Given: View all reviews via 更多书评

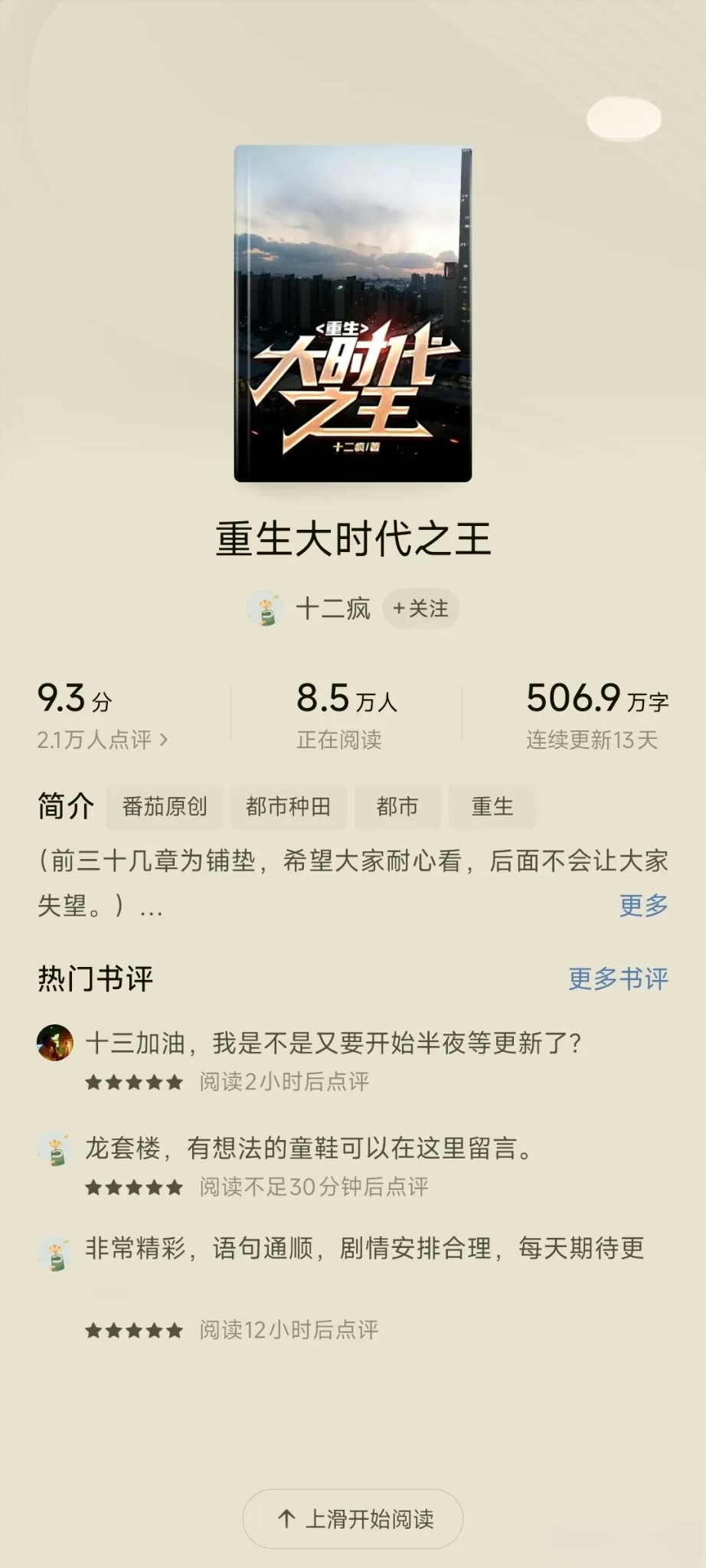Looking at the screenshot, I should click(618, 978).
